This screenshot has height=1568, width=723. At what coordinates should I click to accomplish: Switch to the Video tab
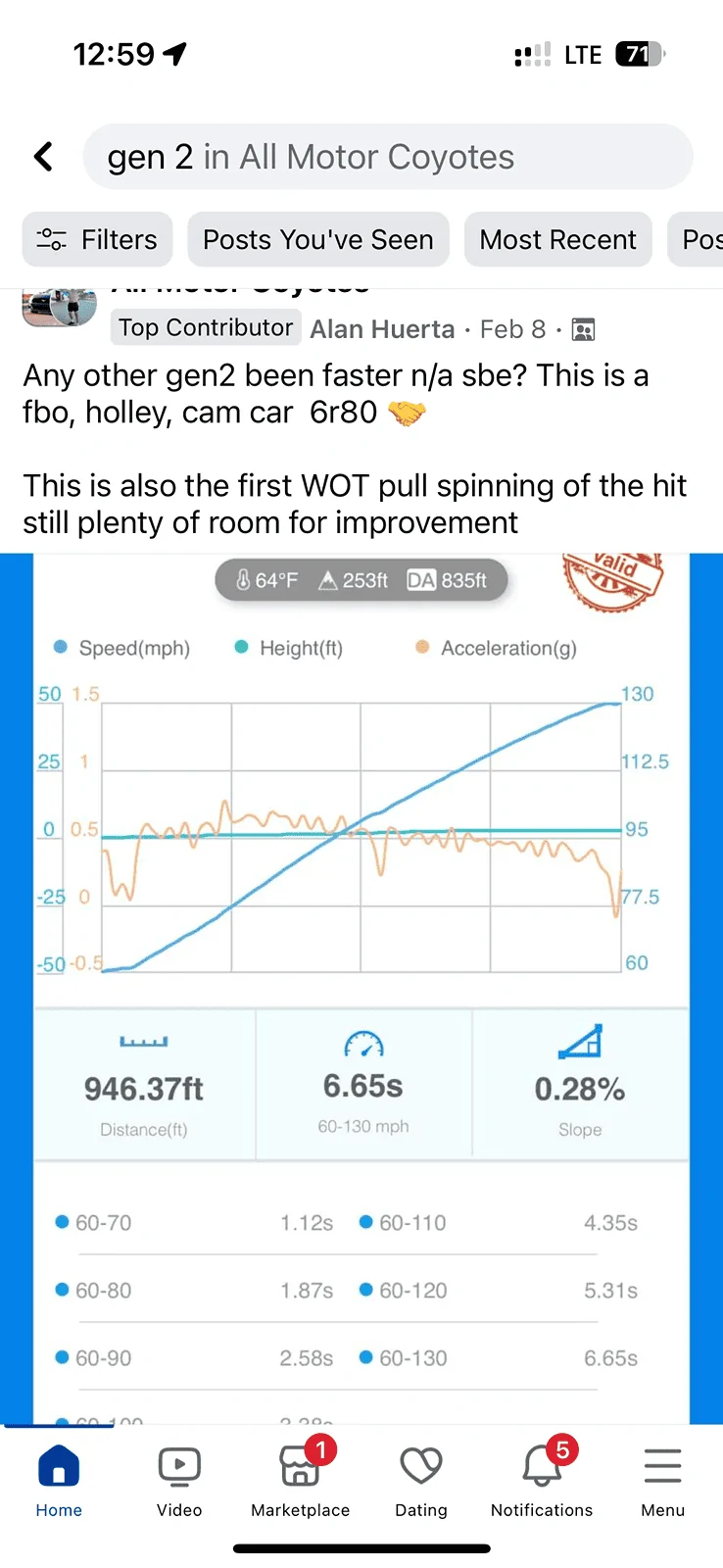179,1482
